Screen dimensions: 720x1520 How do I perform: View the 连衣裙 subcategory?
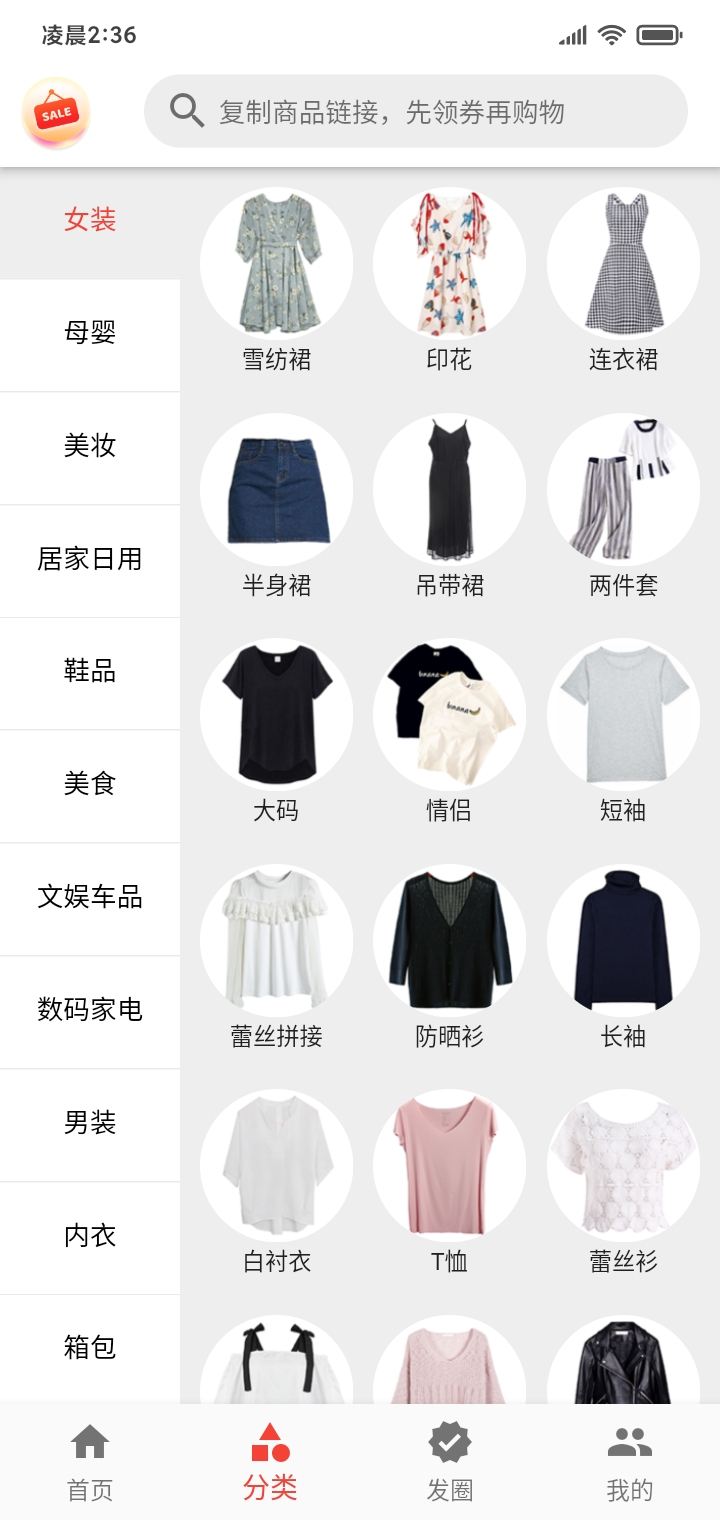(x=623, y=280)
